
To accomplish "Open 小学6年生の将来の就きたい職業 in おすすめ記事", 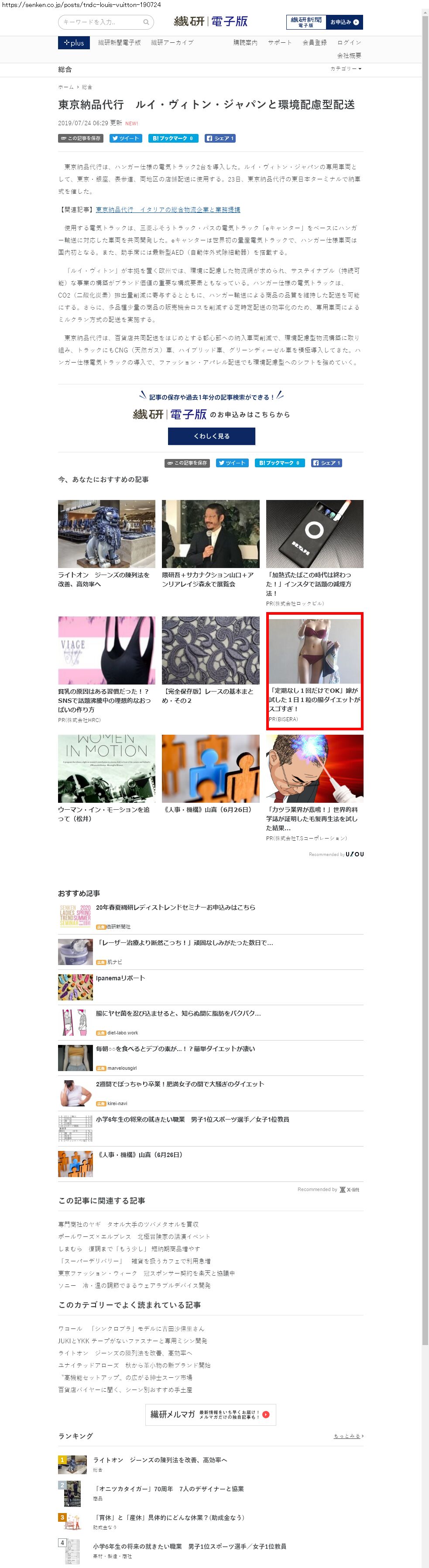I will (x=192, y=1119).
